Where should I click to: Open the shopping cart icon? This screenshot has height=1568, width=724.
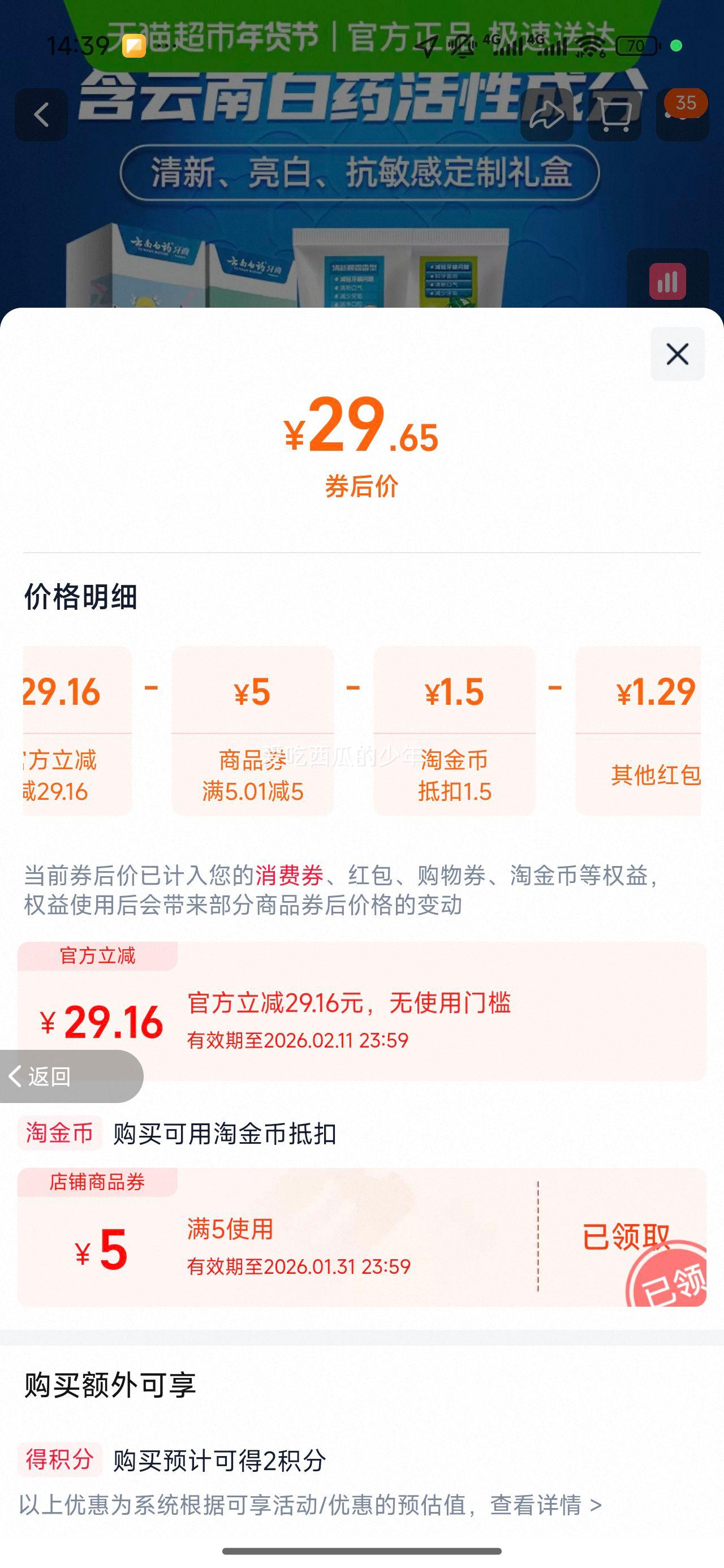click(617, 115)
